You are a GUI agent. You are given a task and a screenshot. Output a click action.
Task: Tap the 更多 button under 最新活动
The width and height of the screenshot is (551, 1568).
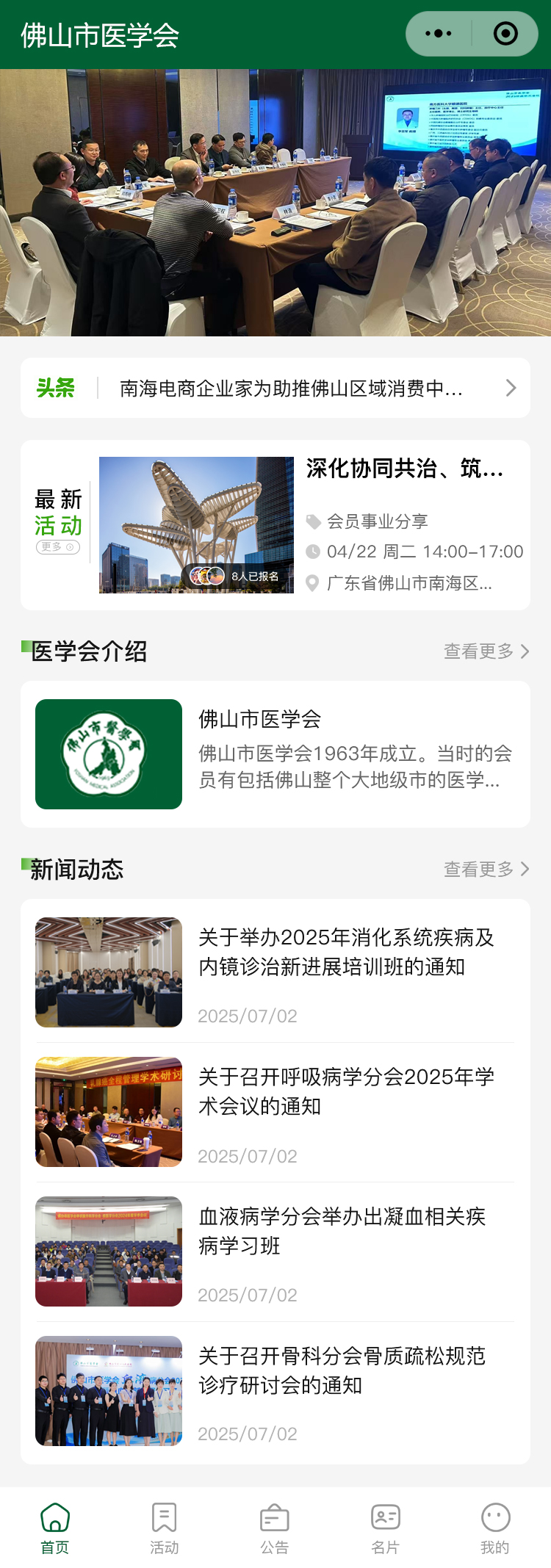click(58, 547)
